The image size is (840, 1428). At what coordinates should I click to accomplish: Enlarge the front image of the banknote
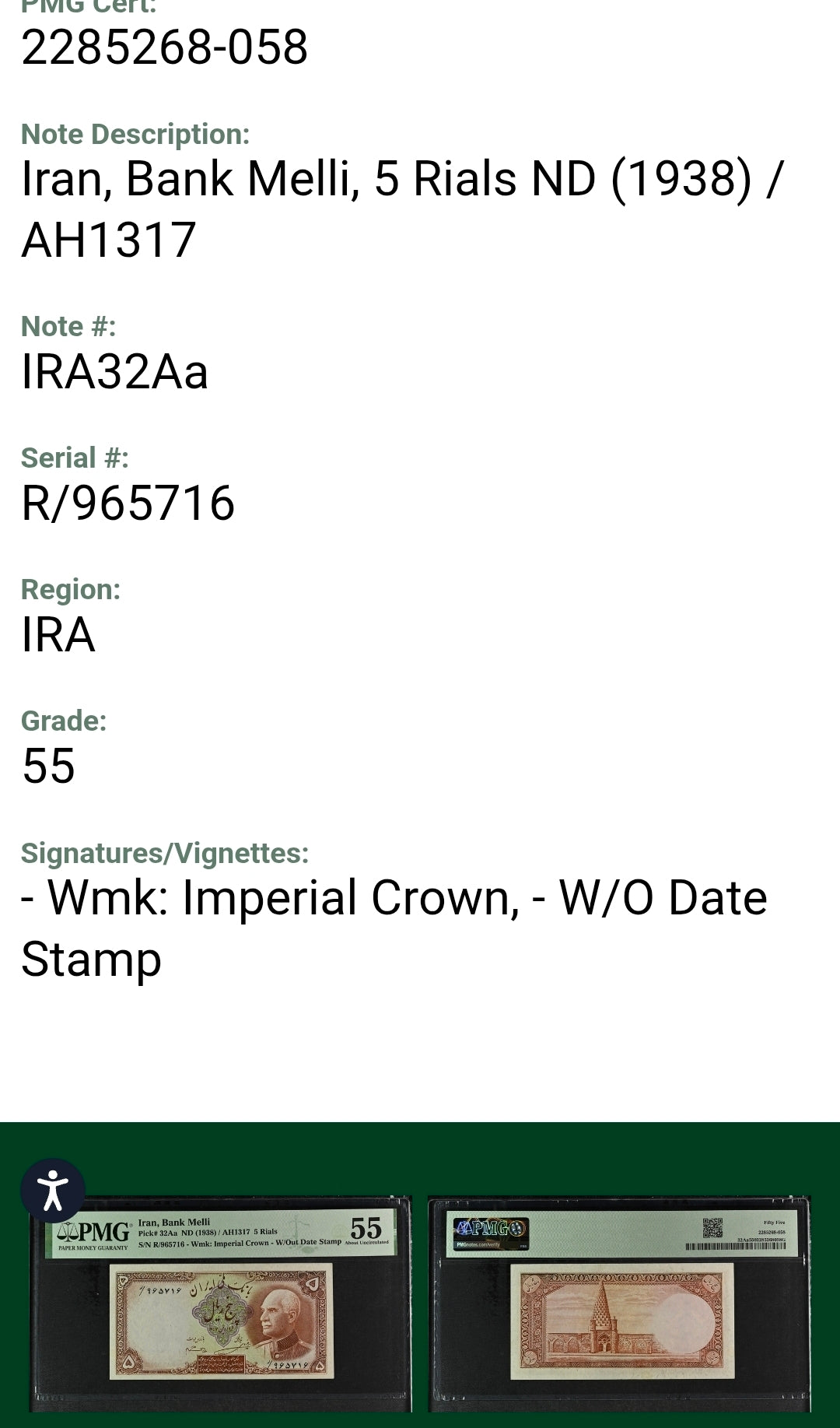tap(222, 1307)
